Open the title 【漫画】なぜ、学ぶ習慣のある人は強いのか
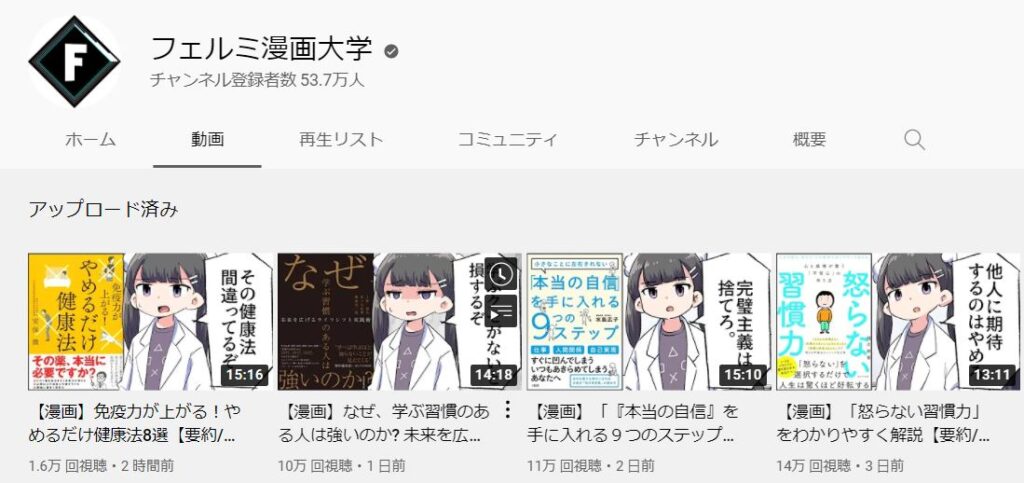Viewport: 1024px width, 483px height. point(385,423)
